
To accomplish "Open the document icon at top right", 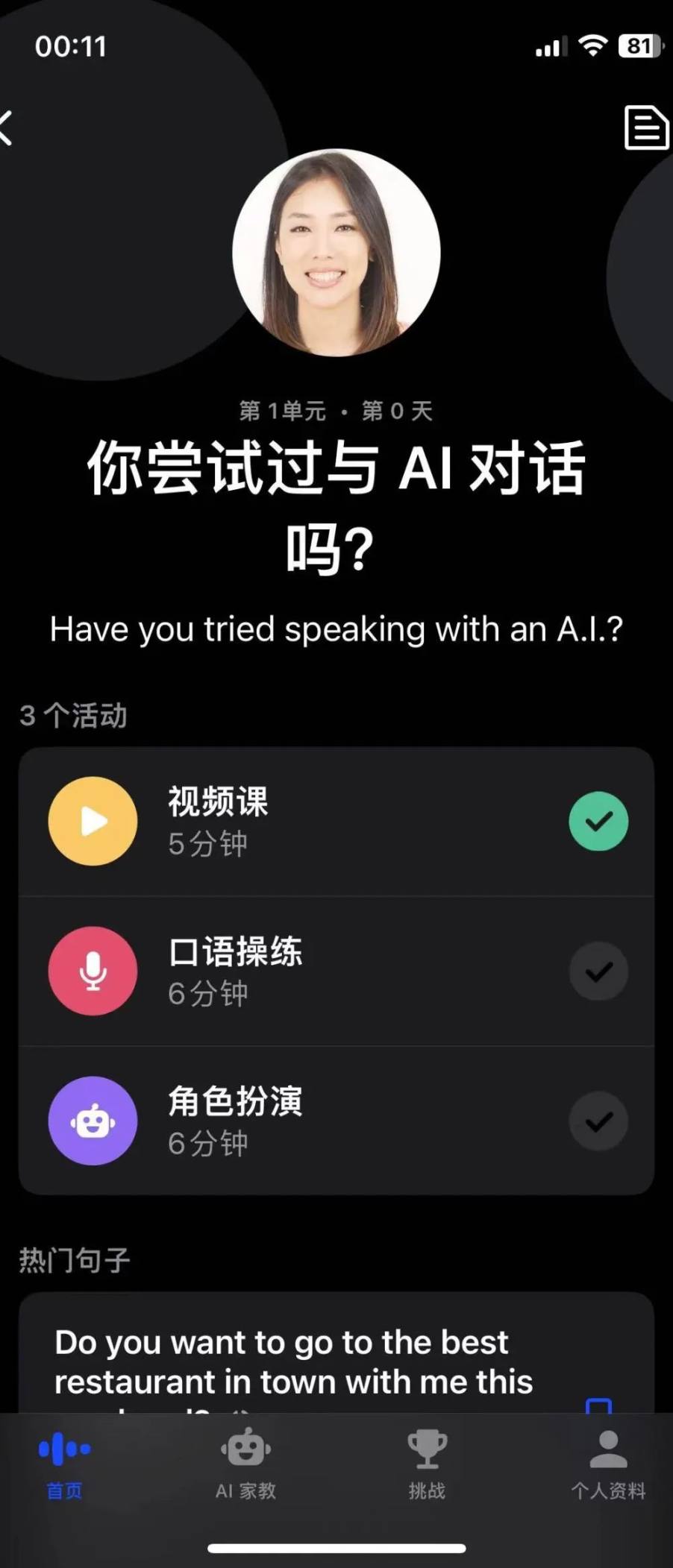I will tap(645, 128).
